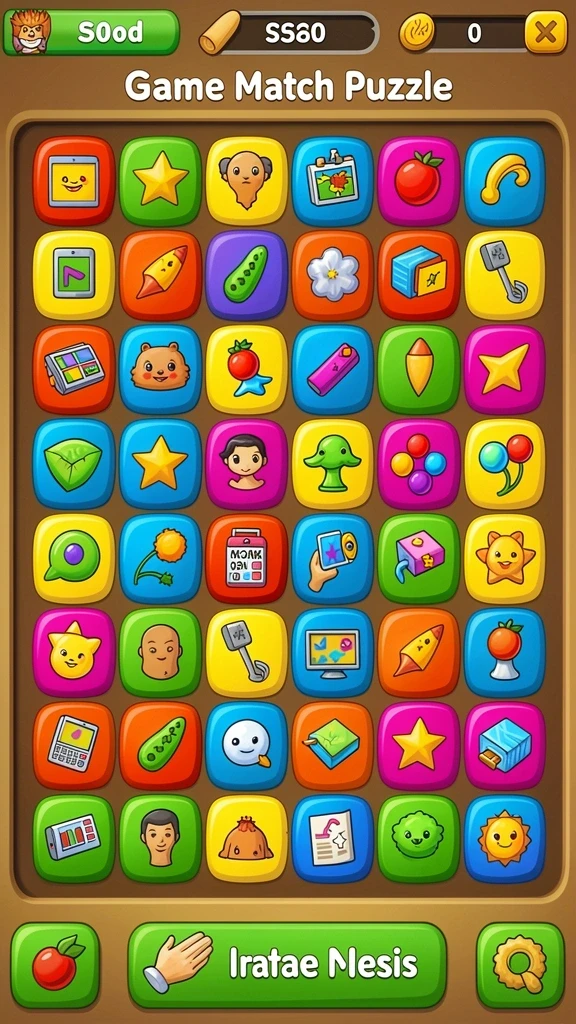
Task: Tap the yellow tile with bald man
Action: 246,181
